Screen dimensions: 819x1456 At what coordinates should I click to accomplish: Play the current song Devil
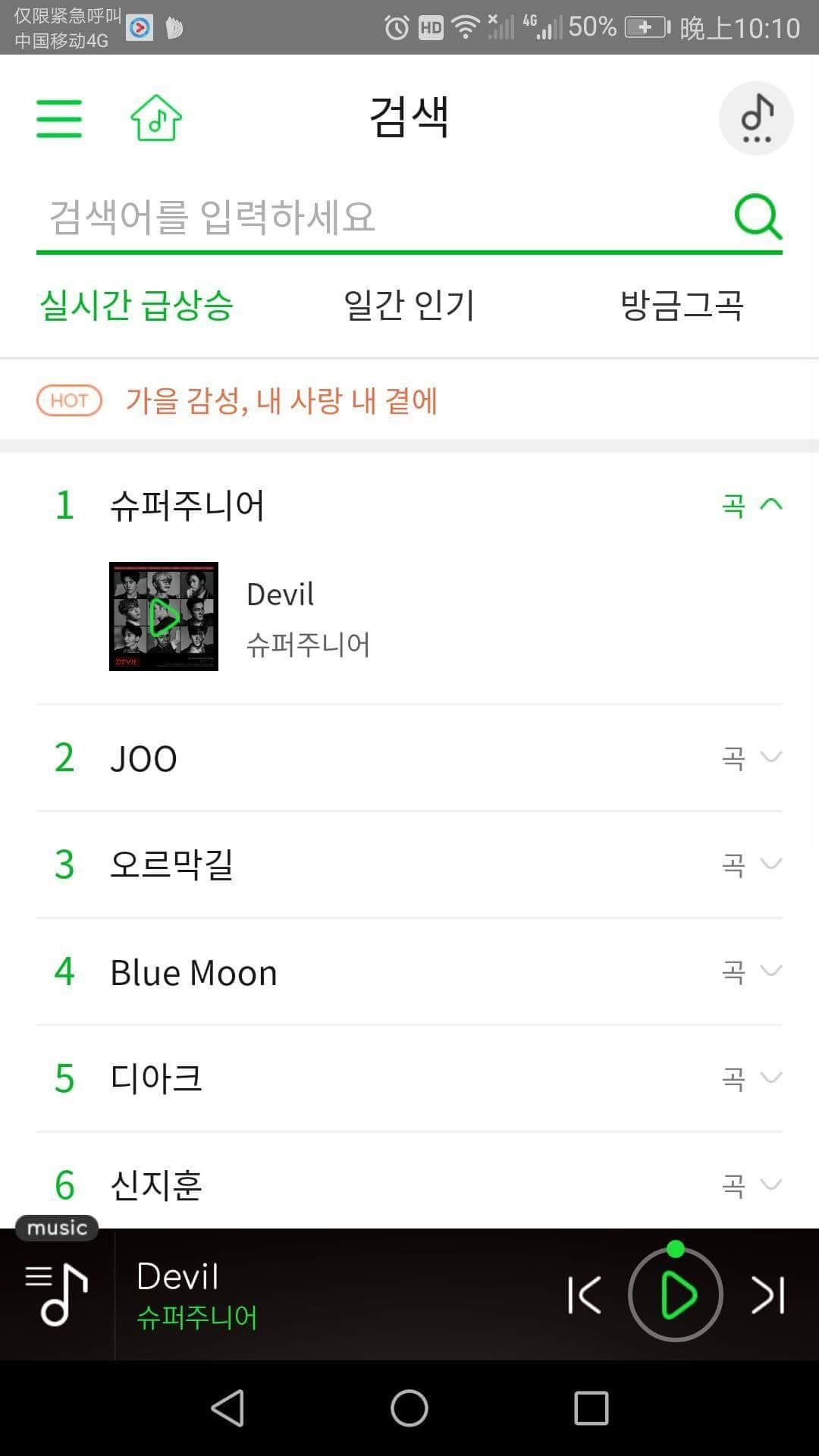click(676, 1294)
